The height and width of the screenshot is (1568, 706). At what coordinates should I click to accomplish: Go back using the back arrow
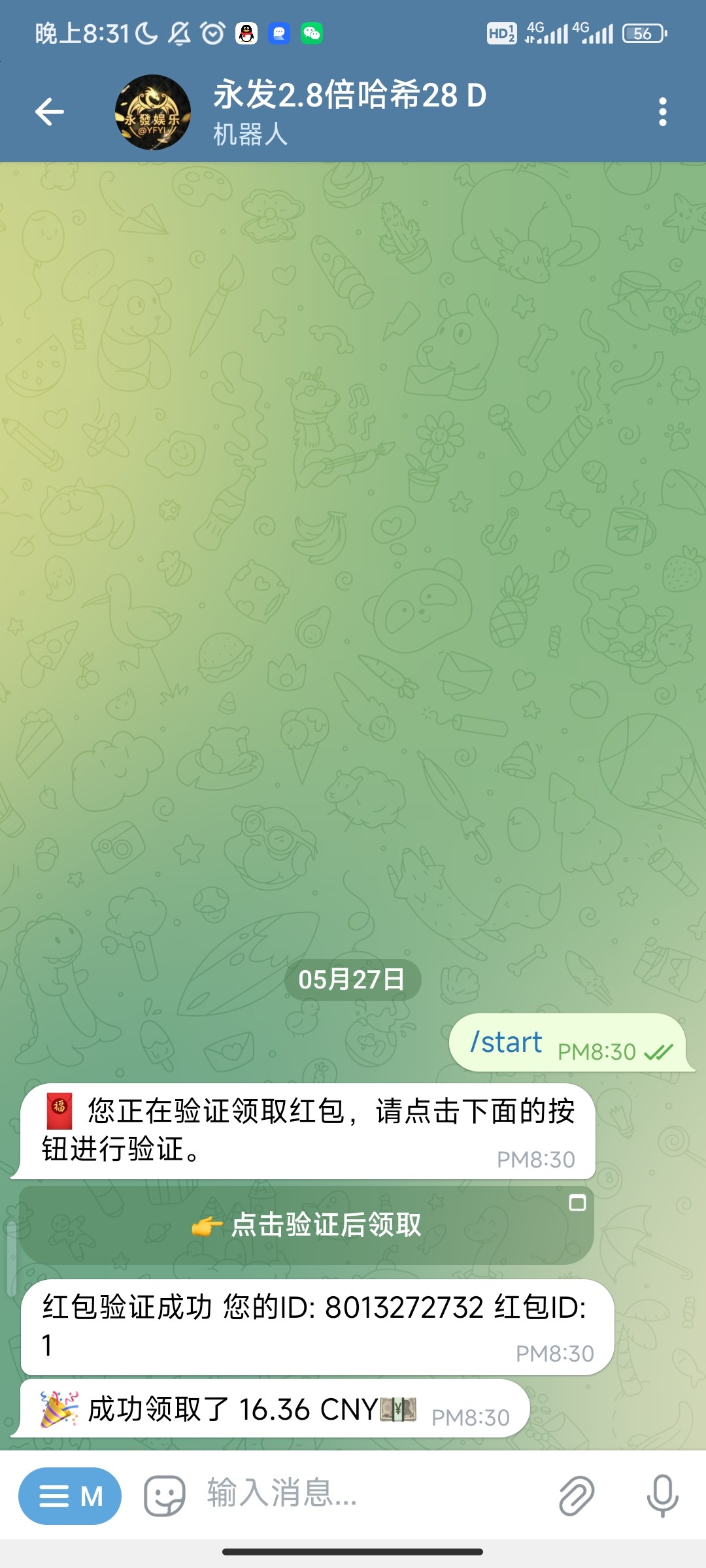point(50,112)
